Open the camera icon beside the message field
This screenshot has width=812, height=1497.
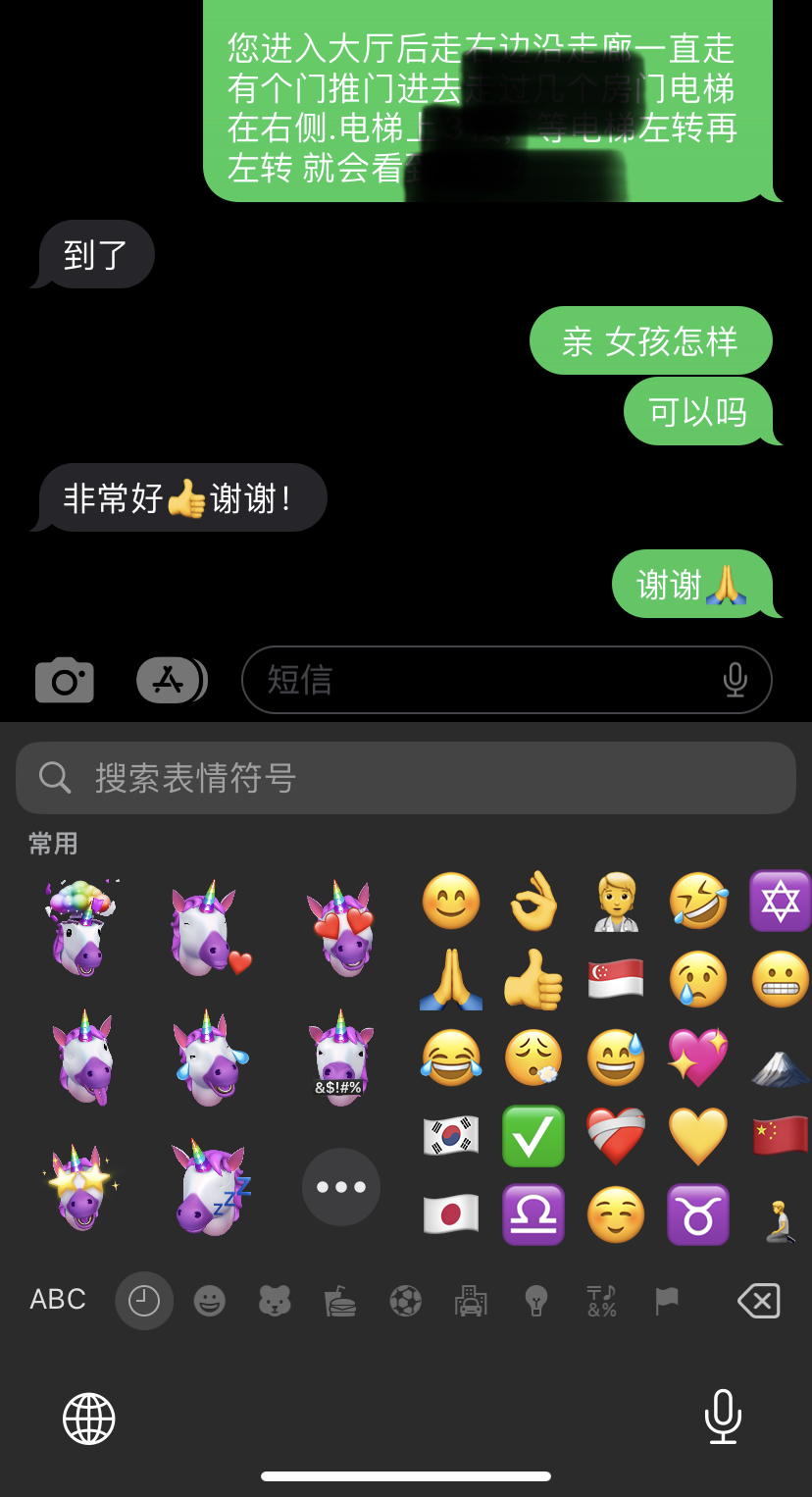tap(65, 680)
